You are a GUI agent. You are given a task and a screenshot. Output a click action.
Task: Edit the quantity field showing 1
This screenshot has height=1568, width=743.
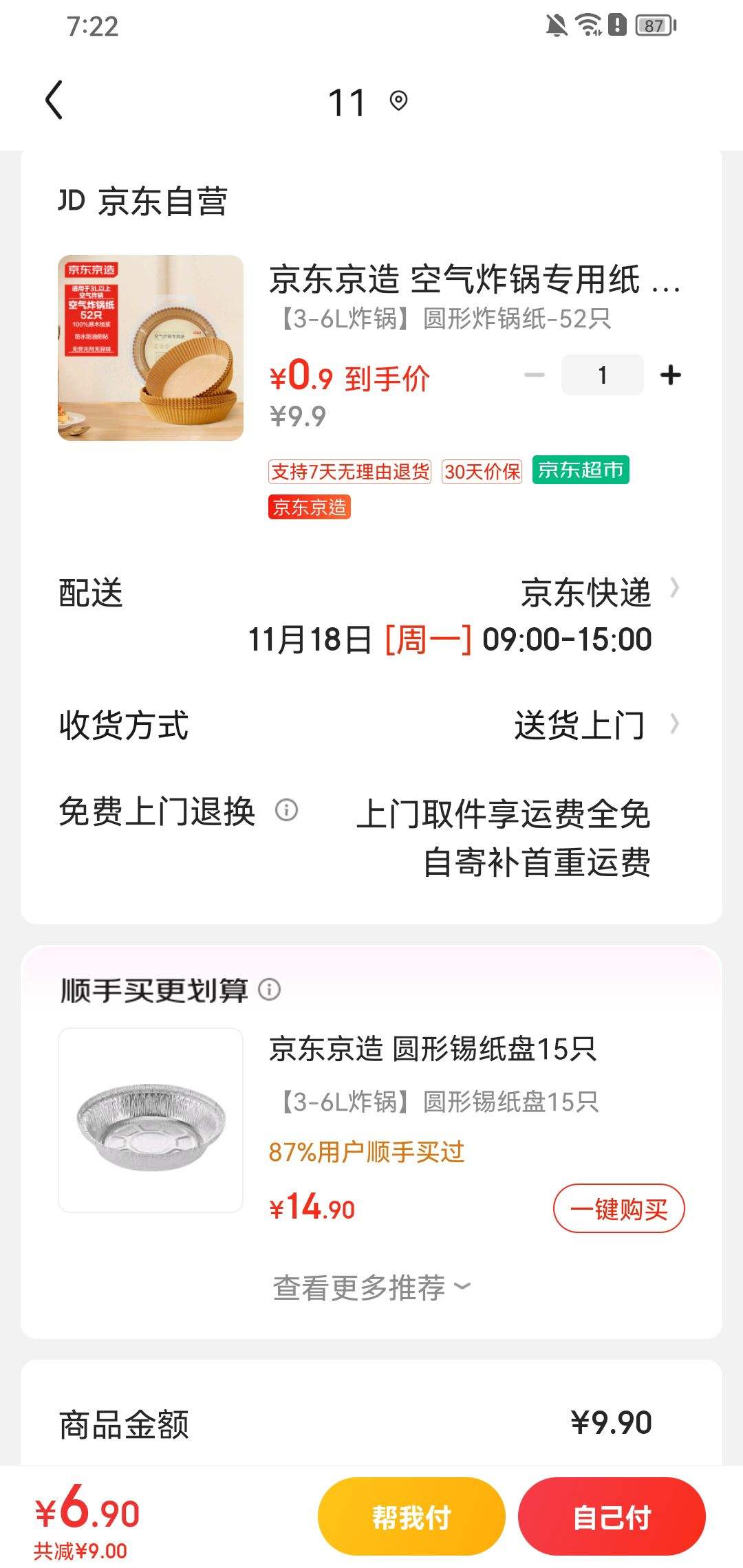[x=602, y=375]
